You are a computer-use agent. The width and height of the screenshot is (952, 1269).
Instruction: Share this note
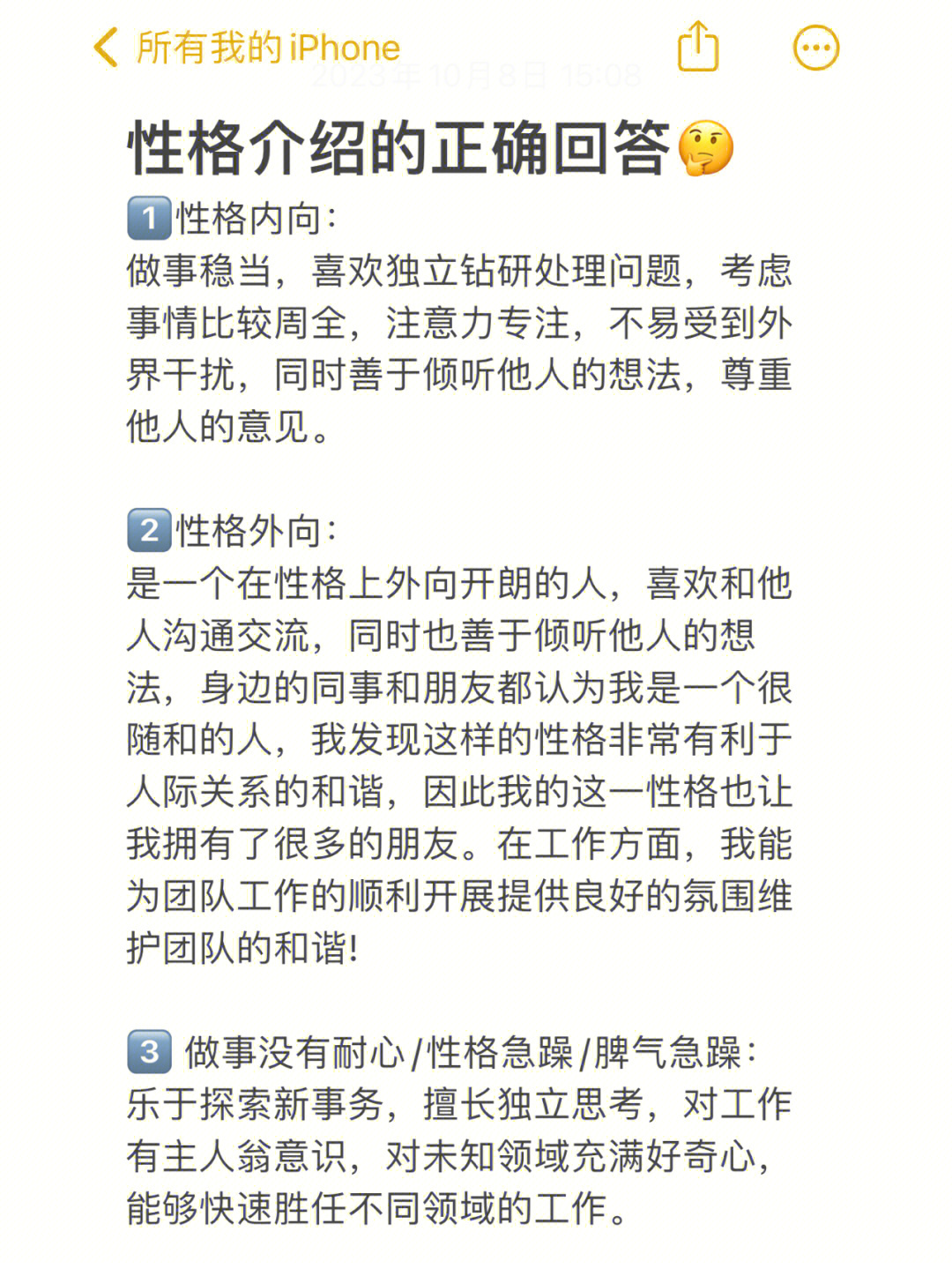[698, 47]
